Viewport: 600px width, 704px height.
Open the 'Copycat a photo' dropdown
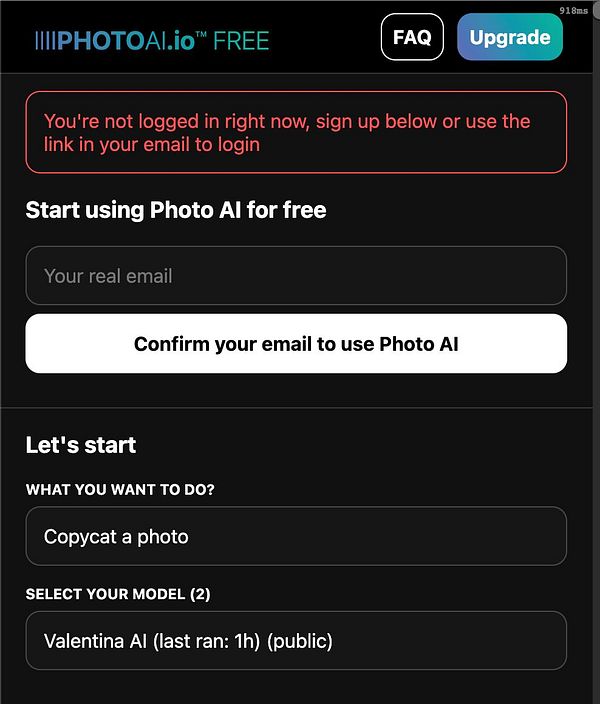[296, 537]
